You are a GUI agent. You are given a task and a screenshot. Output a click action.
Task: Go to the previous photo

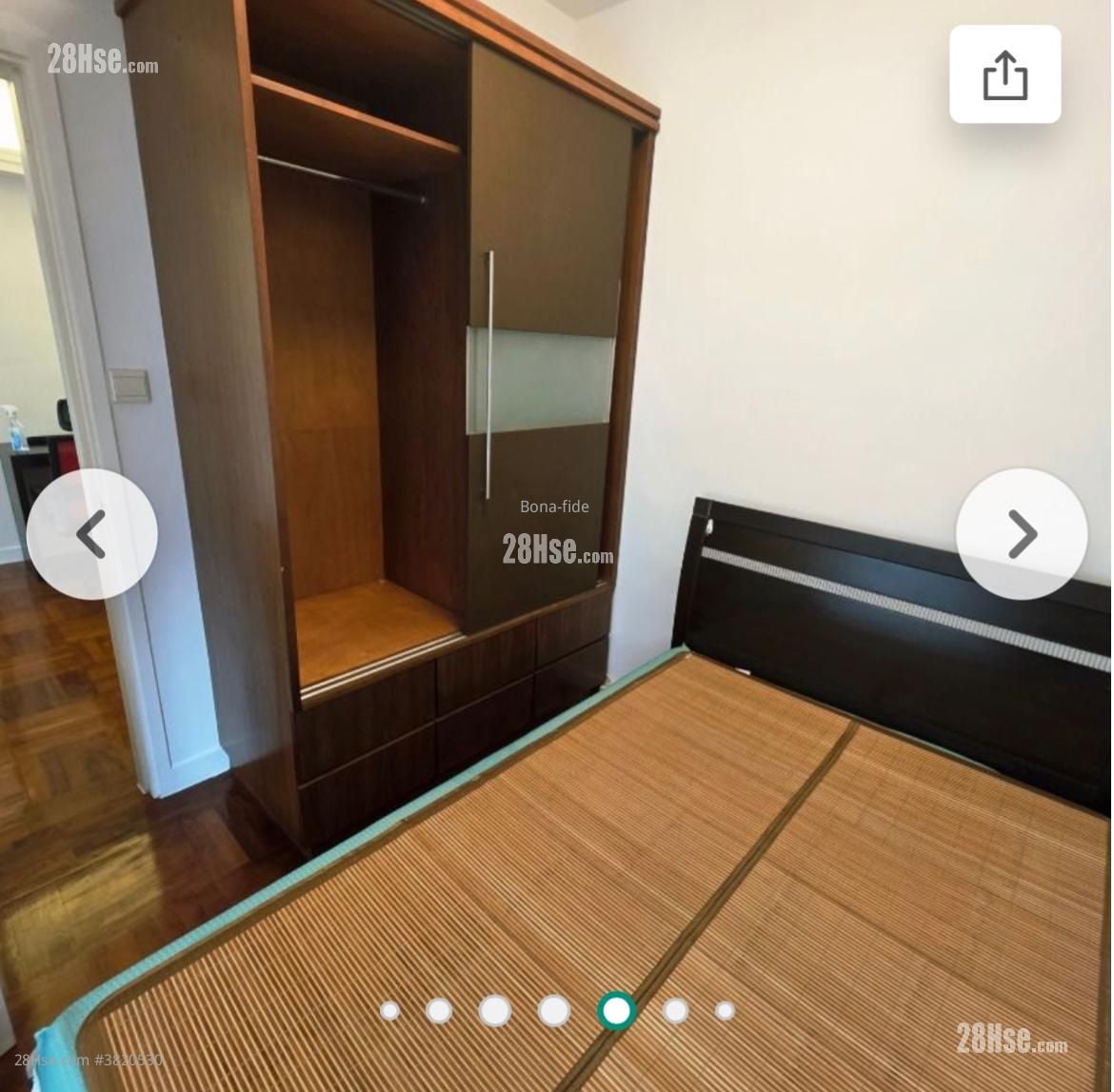coord(91,534)
